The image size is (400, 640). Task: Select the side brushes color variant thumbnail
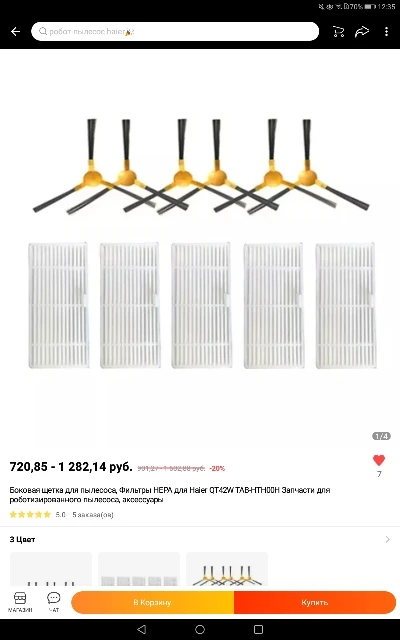pyautogui.click(x=227, y=569)
